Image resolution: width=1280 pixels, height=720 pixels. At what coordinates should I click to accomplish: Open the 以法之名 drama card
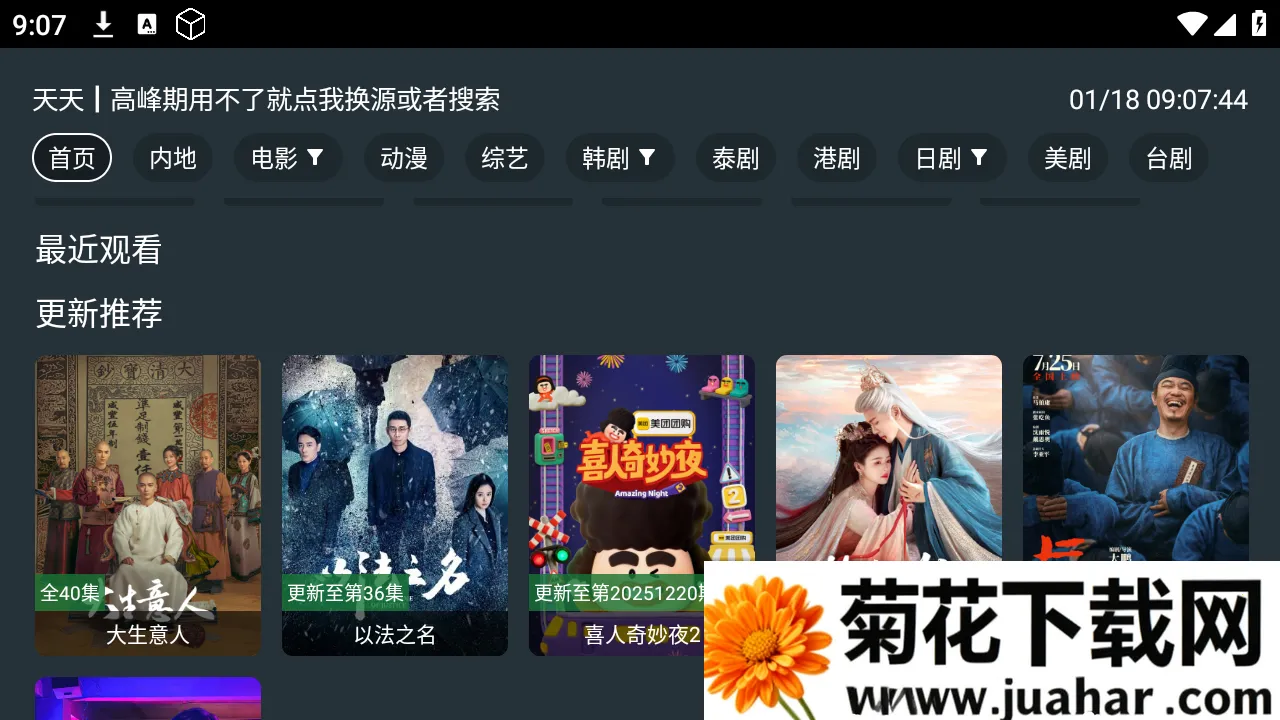(x=395, y=505)
